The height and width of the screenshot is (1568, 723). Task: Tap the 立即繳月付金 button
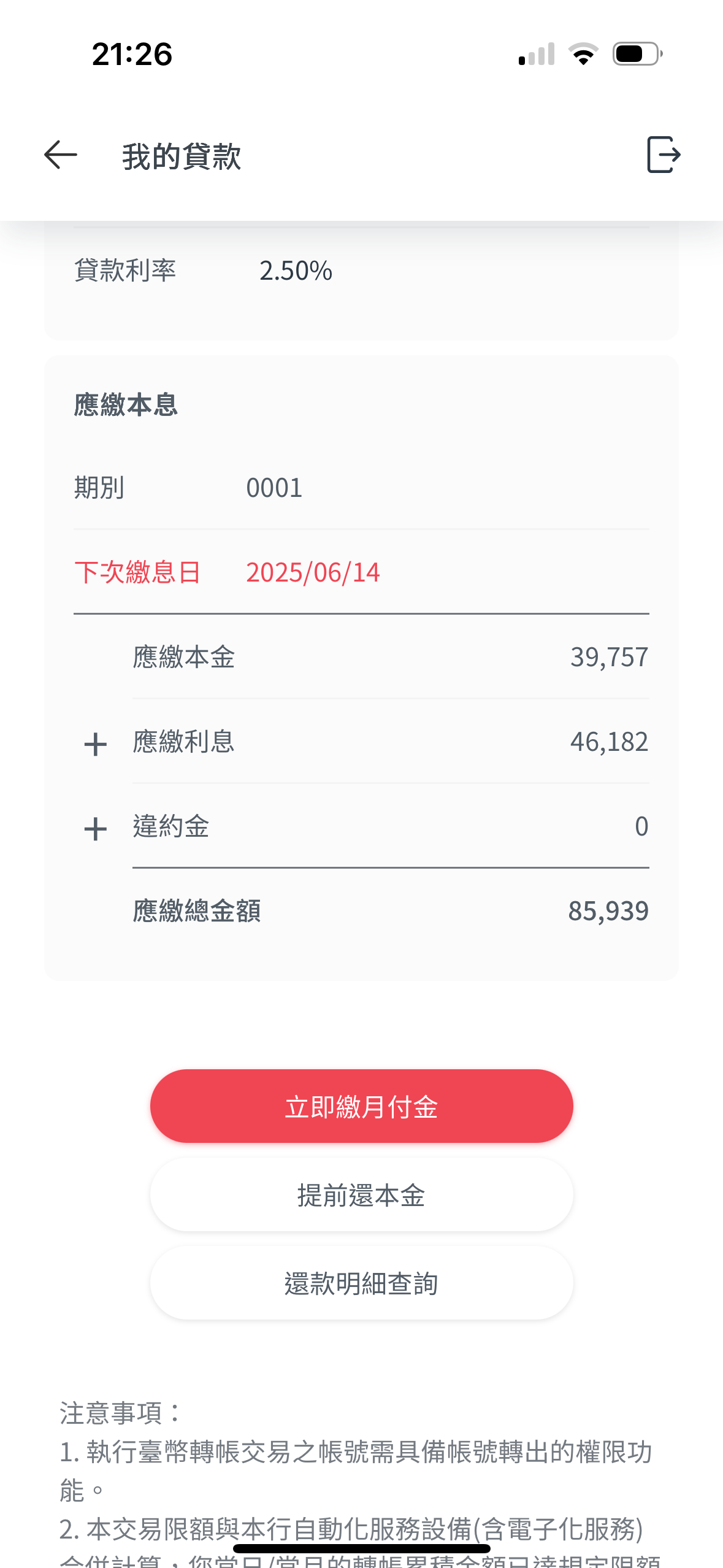coord(361,1106)
